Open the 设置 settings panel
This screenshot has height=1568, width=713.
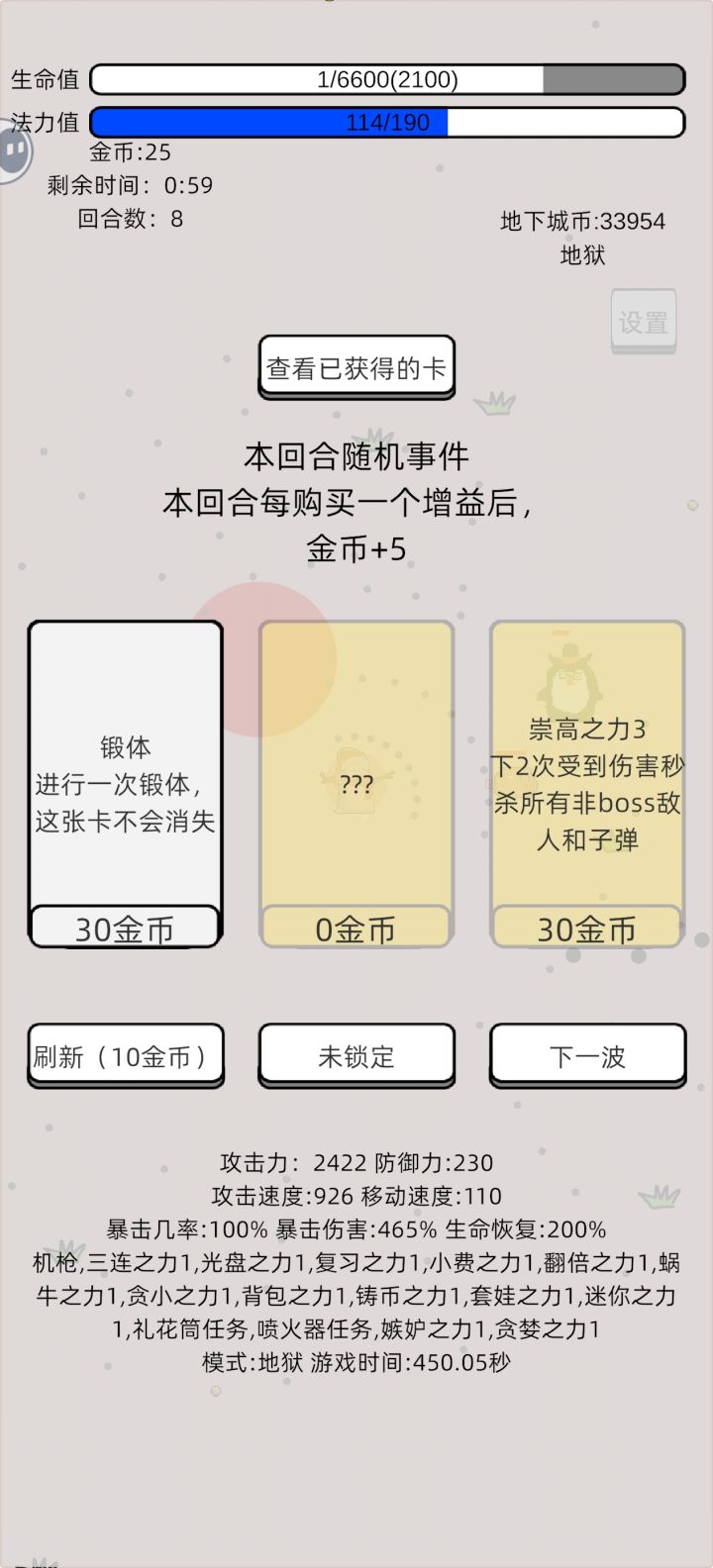pos(644,319)
